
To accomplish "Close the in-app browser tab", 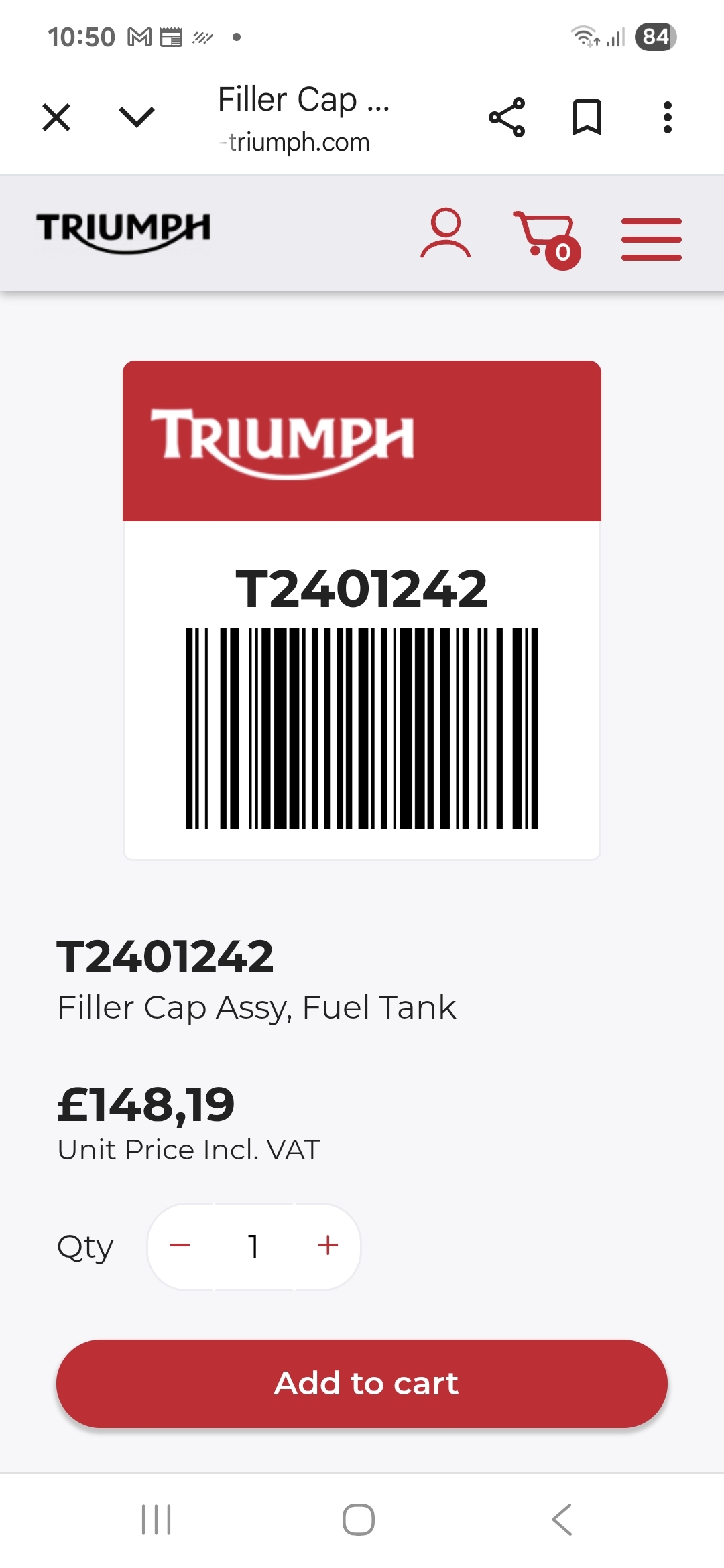I will pos(56,118).
